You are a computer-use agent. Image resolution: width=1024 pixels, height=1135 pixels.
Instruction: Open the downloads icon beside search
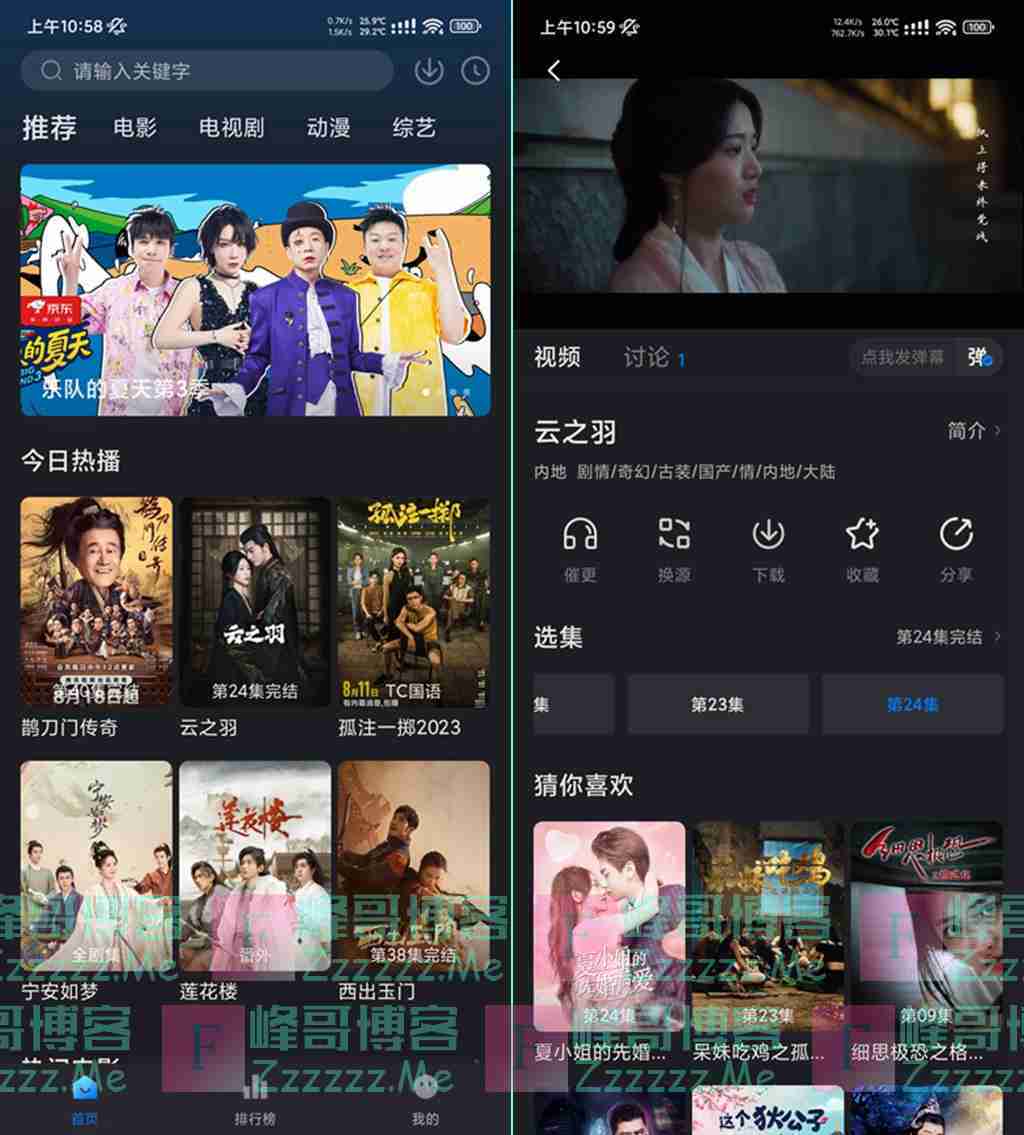pyautogui.click(x=428, y=71)
